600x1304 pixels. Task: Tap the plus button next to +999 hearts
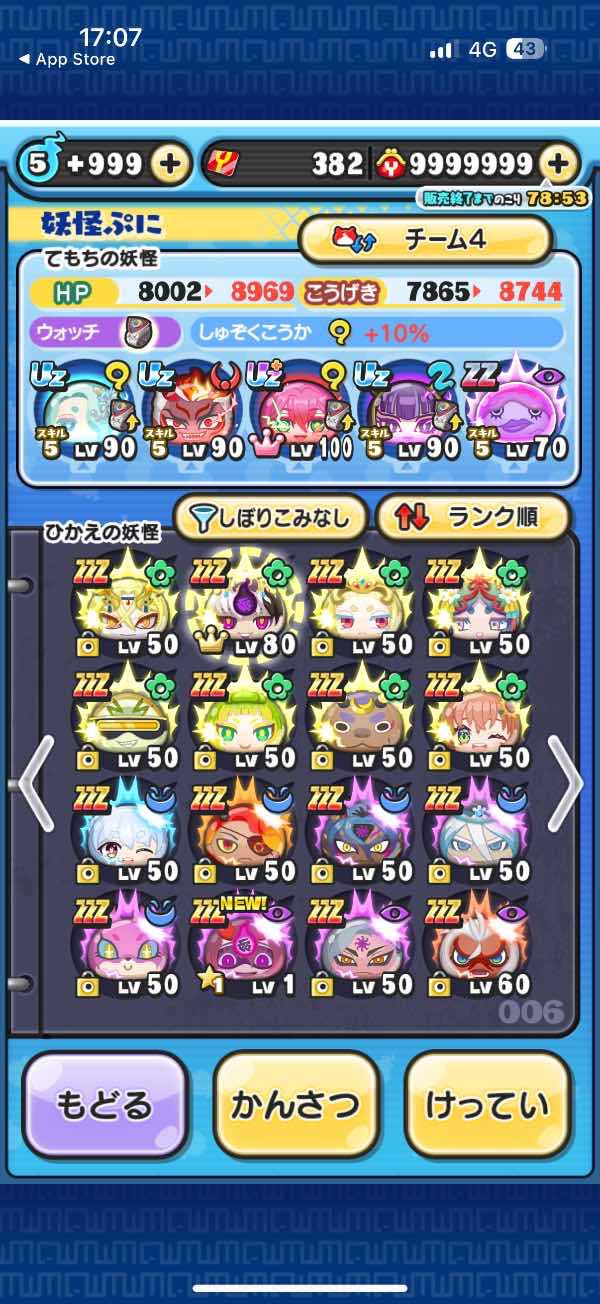coord(171,163)
